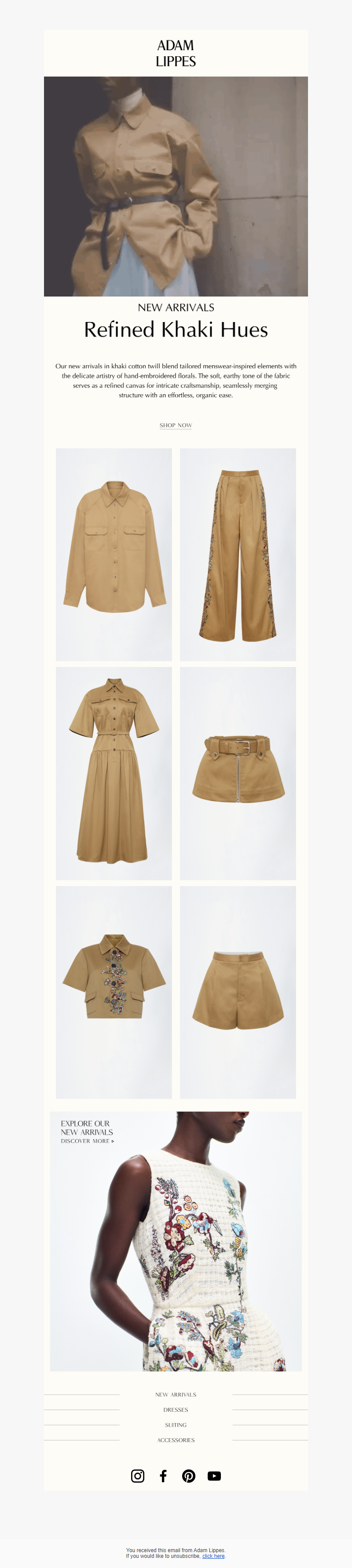The width and height of the screenshot is (352, 1568).
Task: Tap Discover More on new arrivals banner
Action: coord(87,1141)
